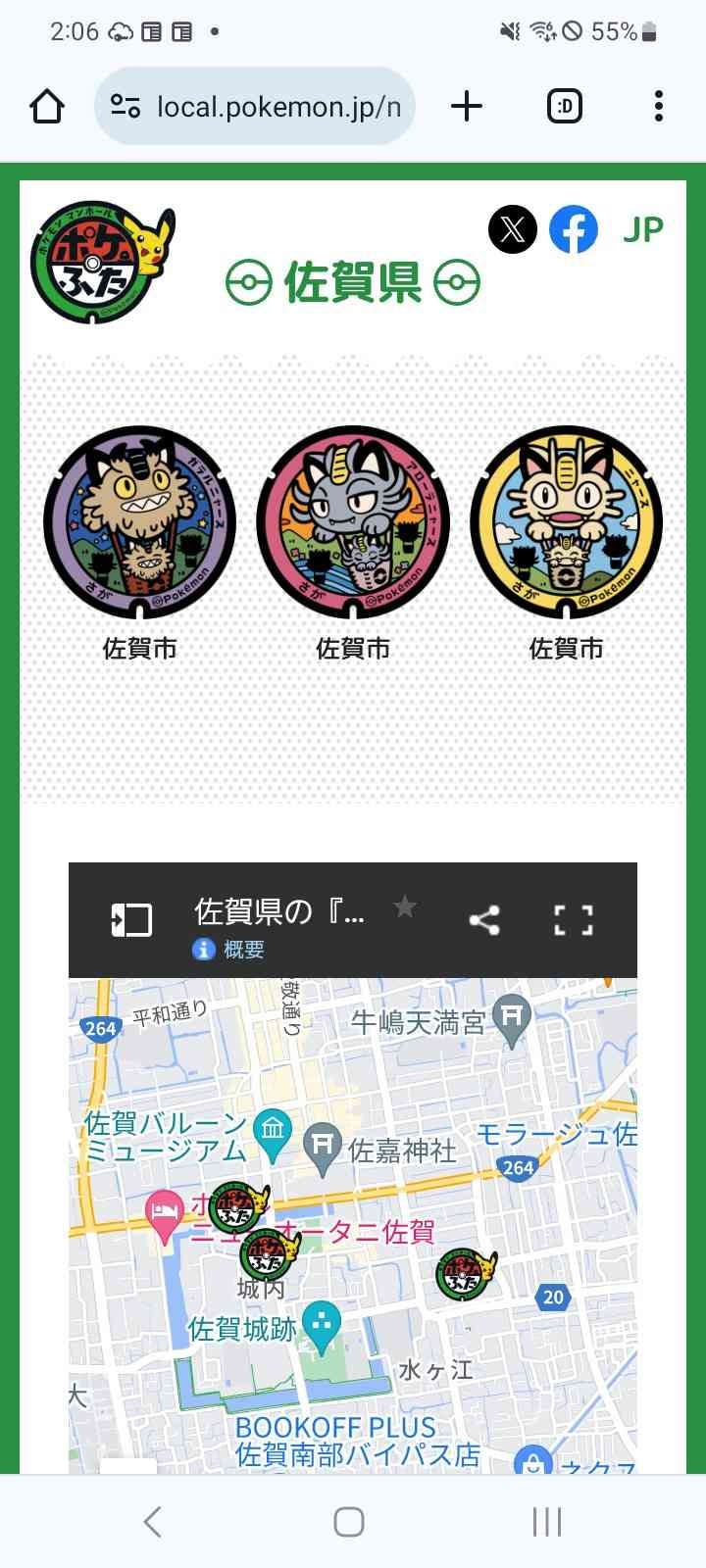The height and width of the screenshot is (1568, 706).
Task: Share the embedded map
Action: [484, 920]
